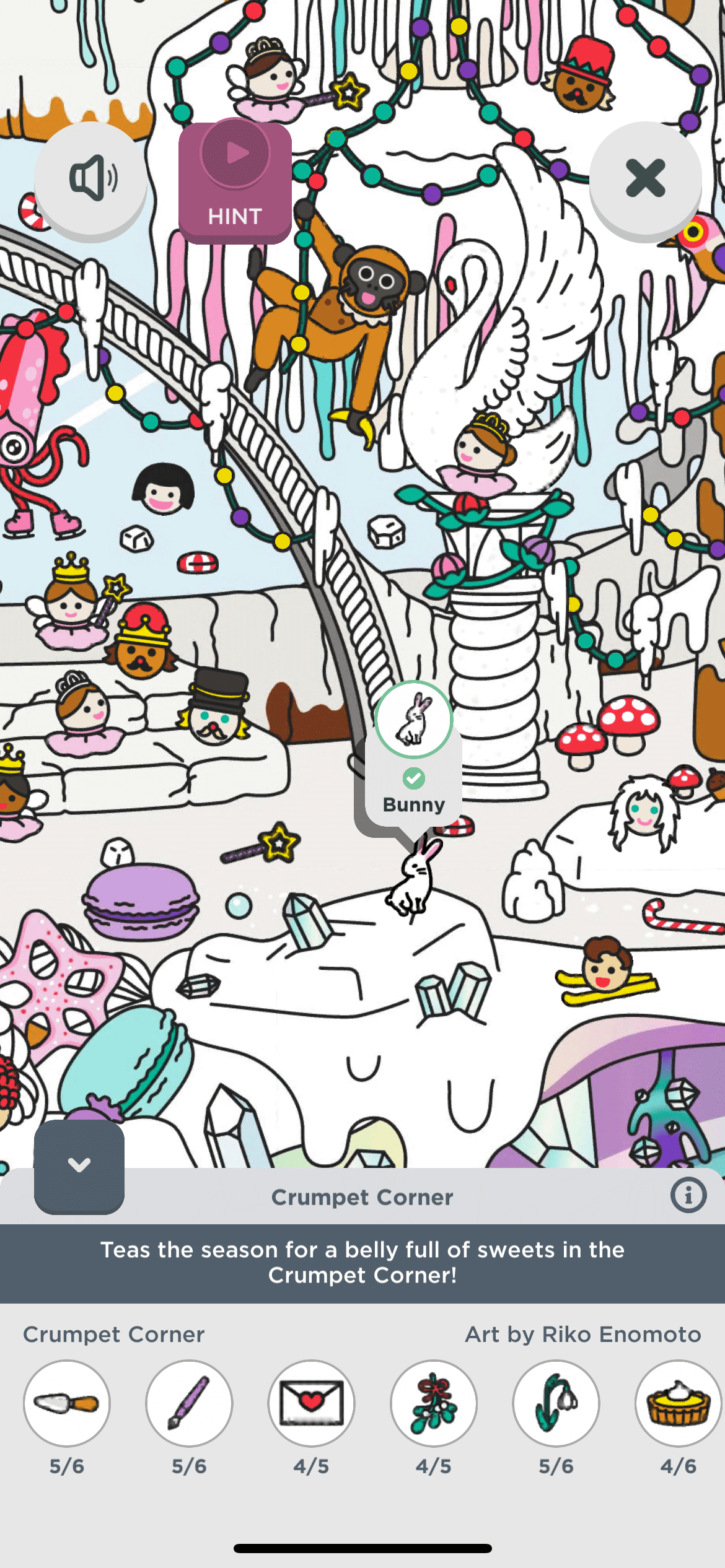Select the spatula item to find
725x1568 pixels.
tap(67, 1403)
